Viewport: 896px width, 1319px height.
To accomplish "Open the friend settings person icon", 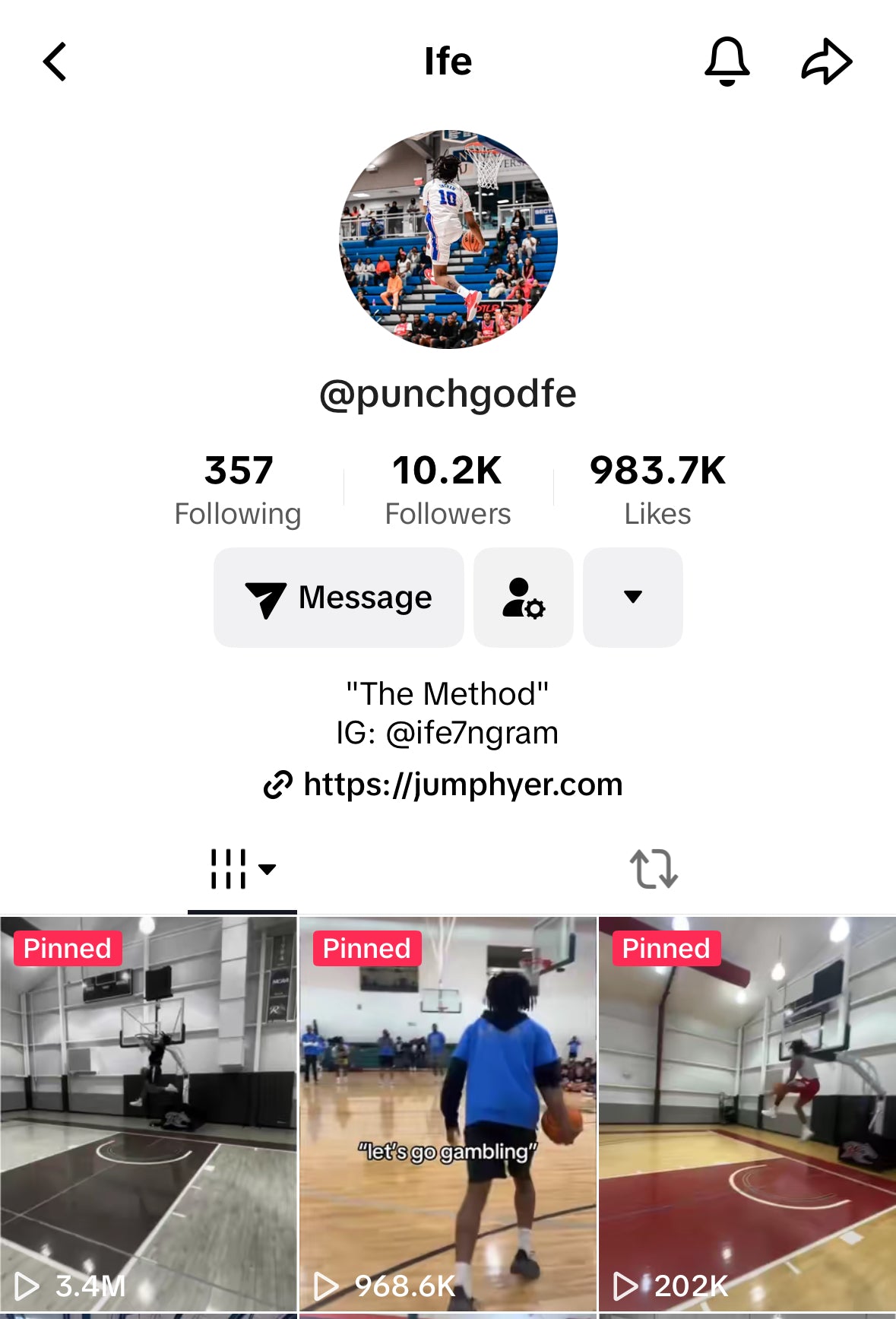I will coord(524,598).
